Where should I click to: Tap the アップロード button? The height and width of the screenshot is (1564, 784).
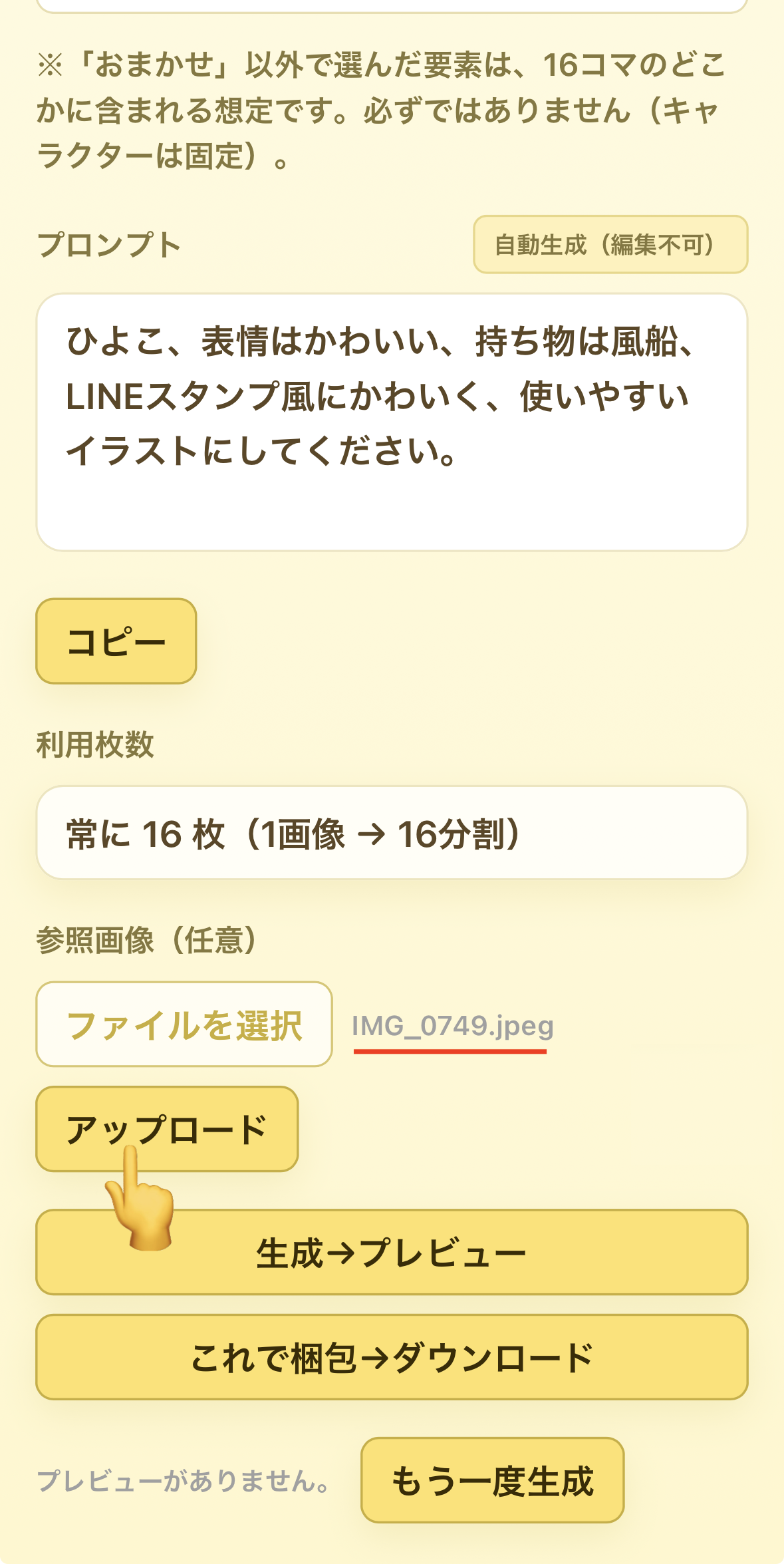(167, 1129)
